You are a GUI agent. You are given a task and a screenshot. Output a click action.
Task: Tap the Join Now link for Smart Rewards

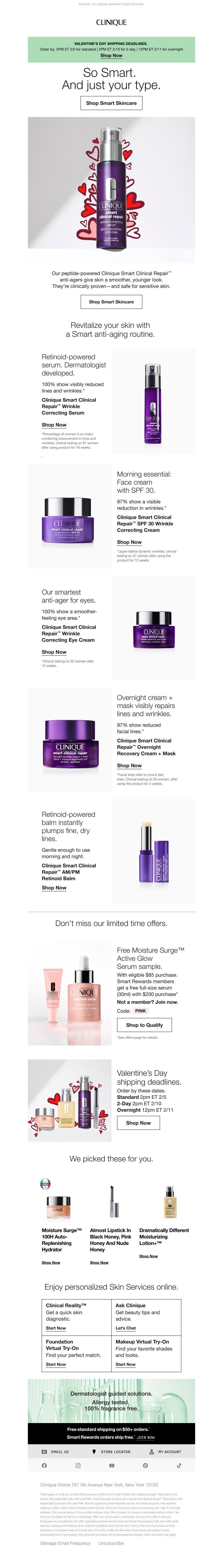146,1437
